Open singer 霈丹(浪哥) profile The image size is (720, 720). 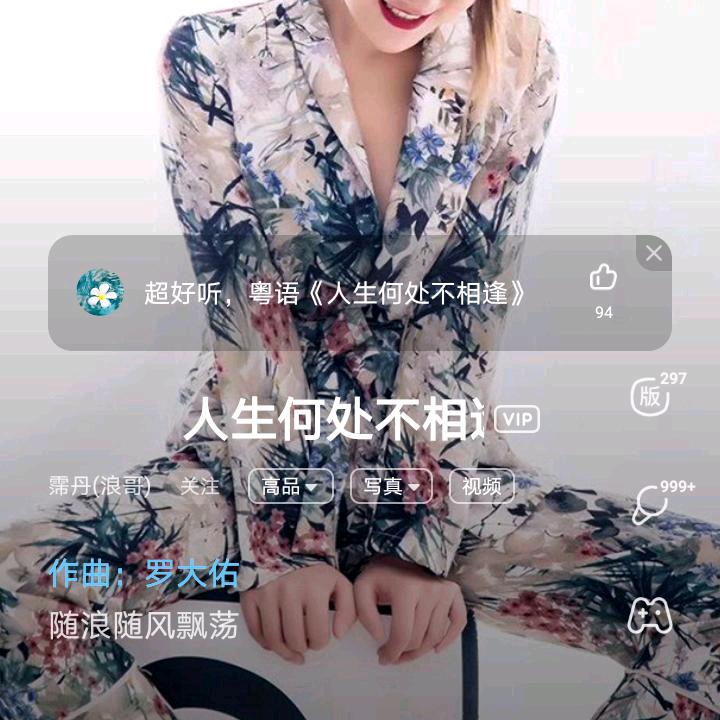100,486
